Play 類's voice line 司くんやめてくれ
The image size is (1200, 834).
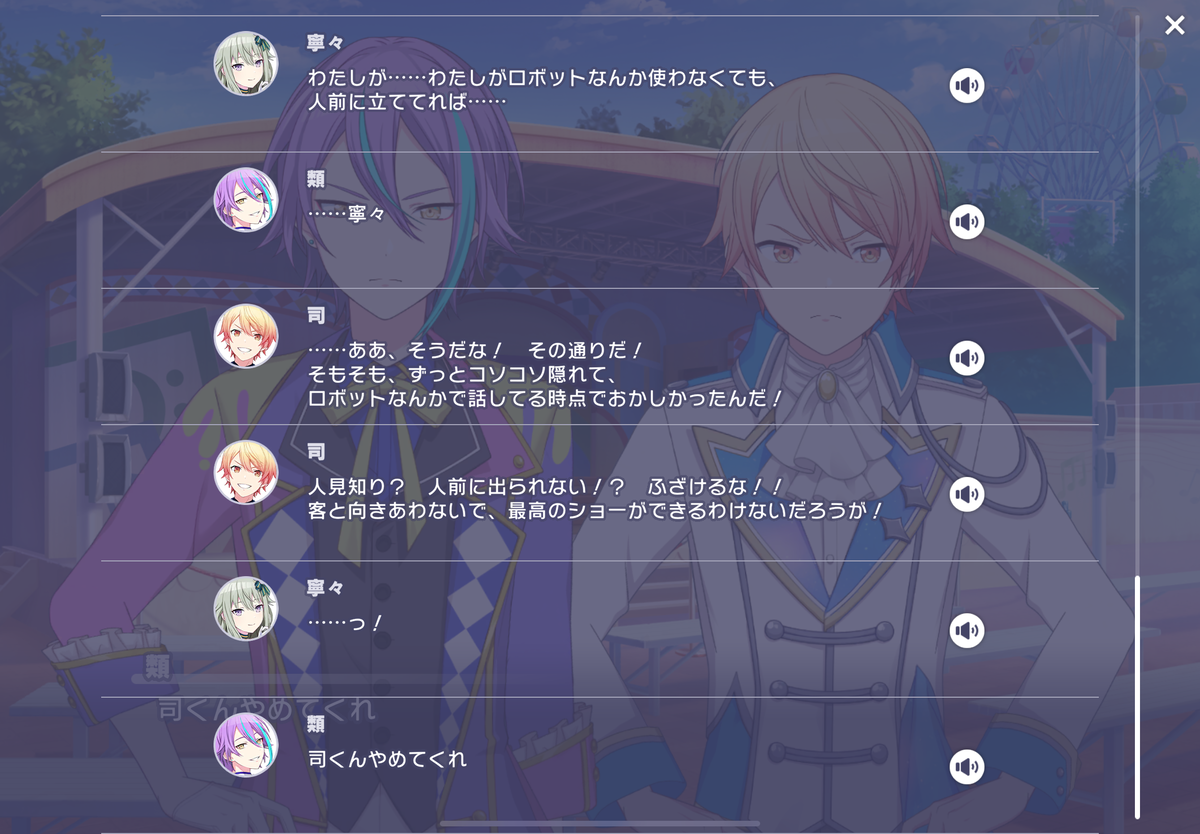966,767
